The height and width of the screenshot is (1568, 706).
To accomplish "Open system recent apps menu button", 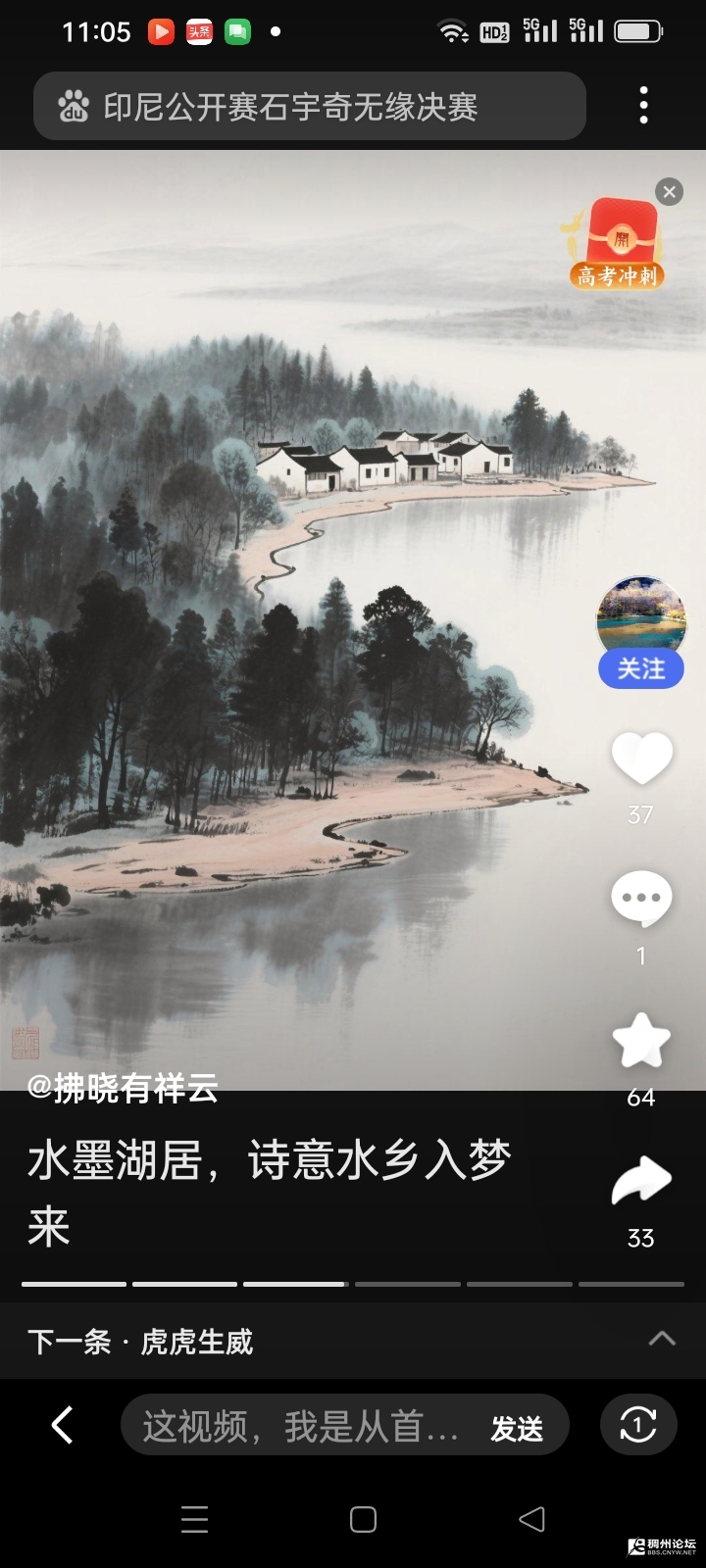I will [195, 1519].
